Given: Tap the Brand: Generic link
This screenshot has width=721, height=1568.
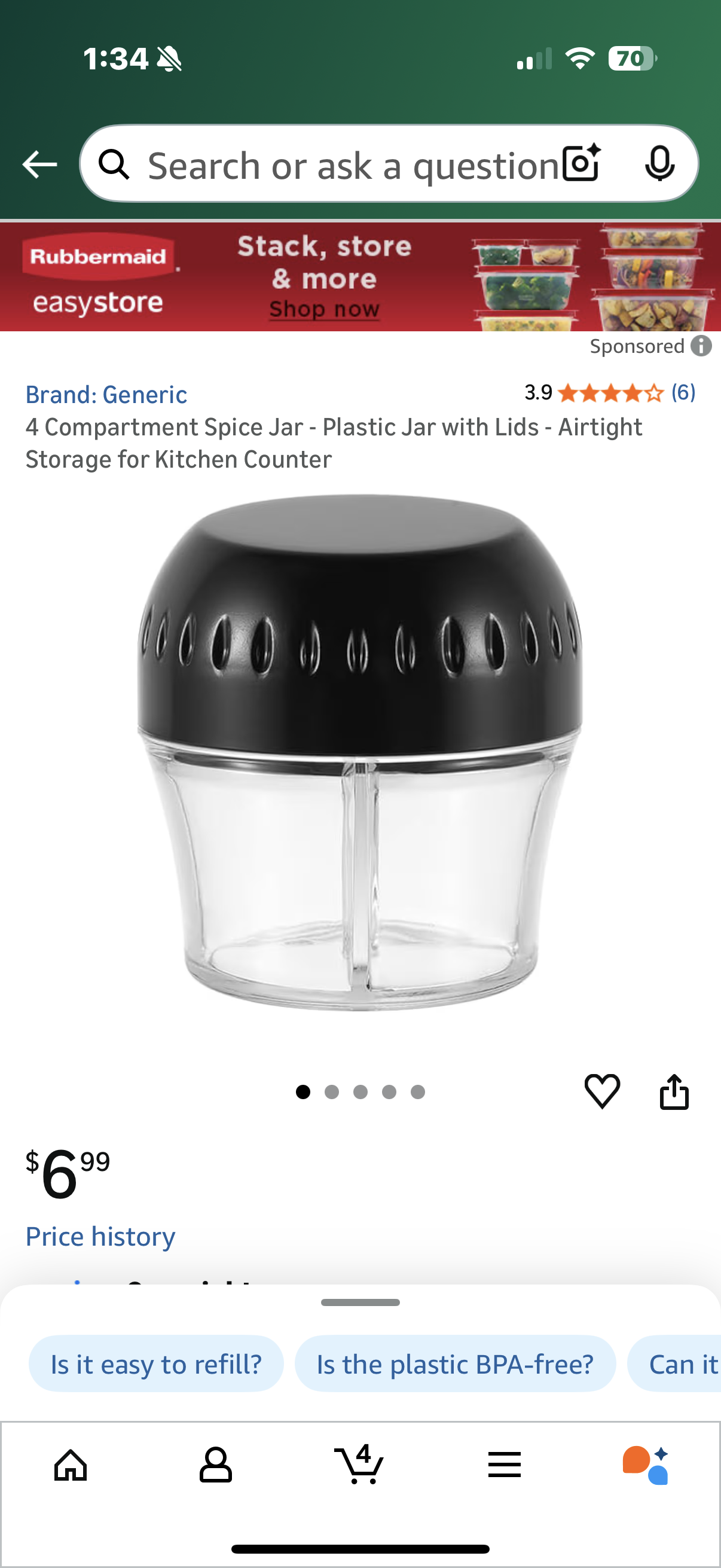Looking at the screenshot, I should point(106,394).
